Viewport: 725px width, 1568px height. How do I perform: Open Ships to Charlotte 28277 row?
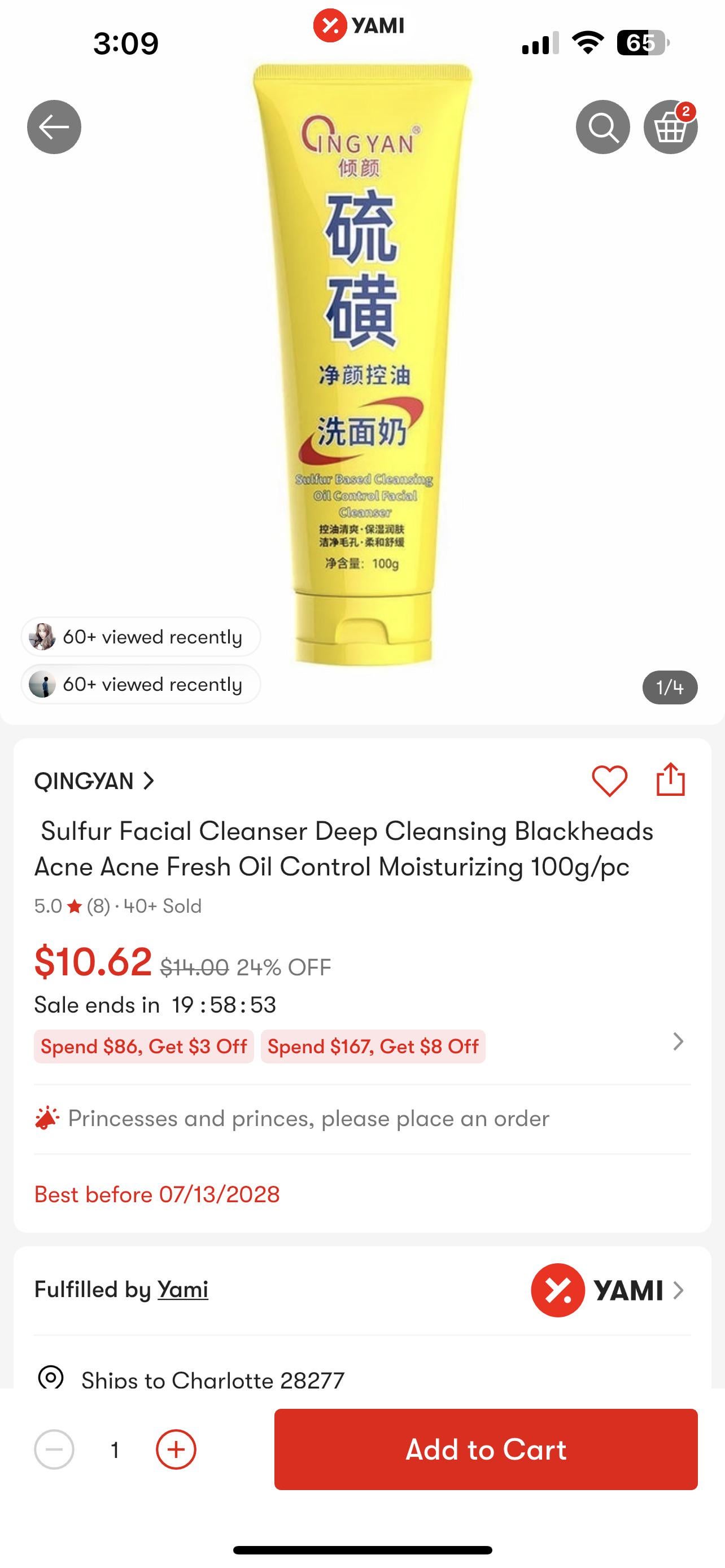pos(213,1378)
